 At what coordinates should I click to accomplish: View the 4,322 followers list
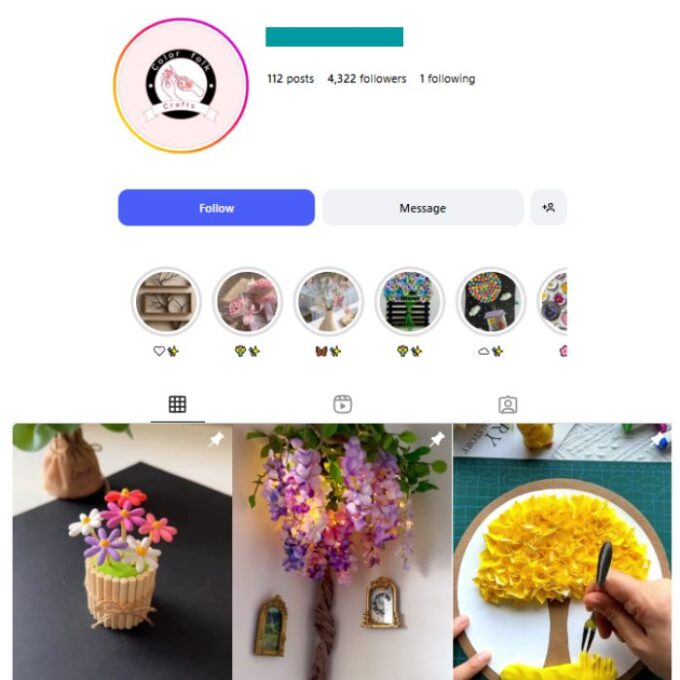pyautogui.click(x=366, y=79)
